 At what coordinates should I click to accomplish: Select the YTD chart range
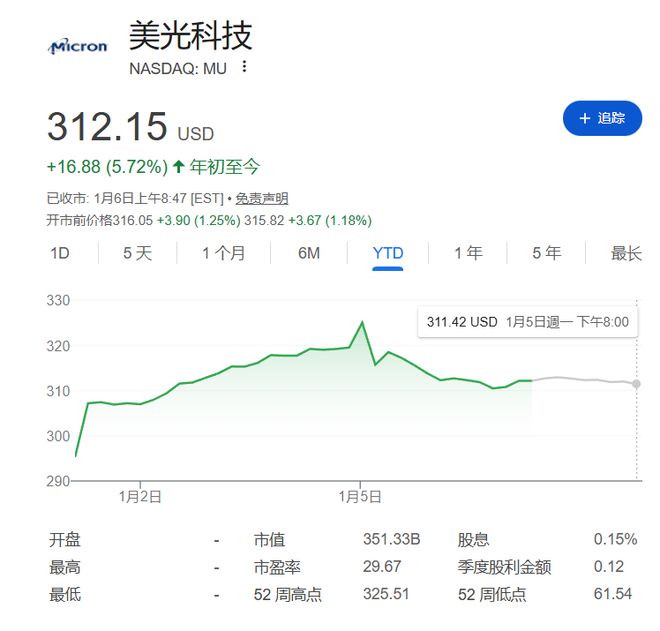(x=388, y=253)
